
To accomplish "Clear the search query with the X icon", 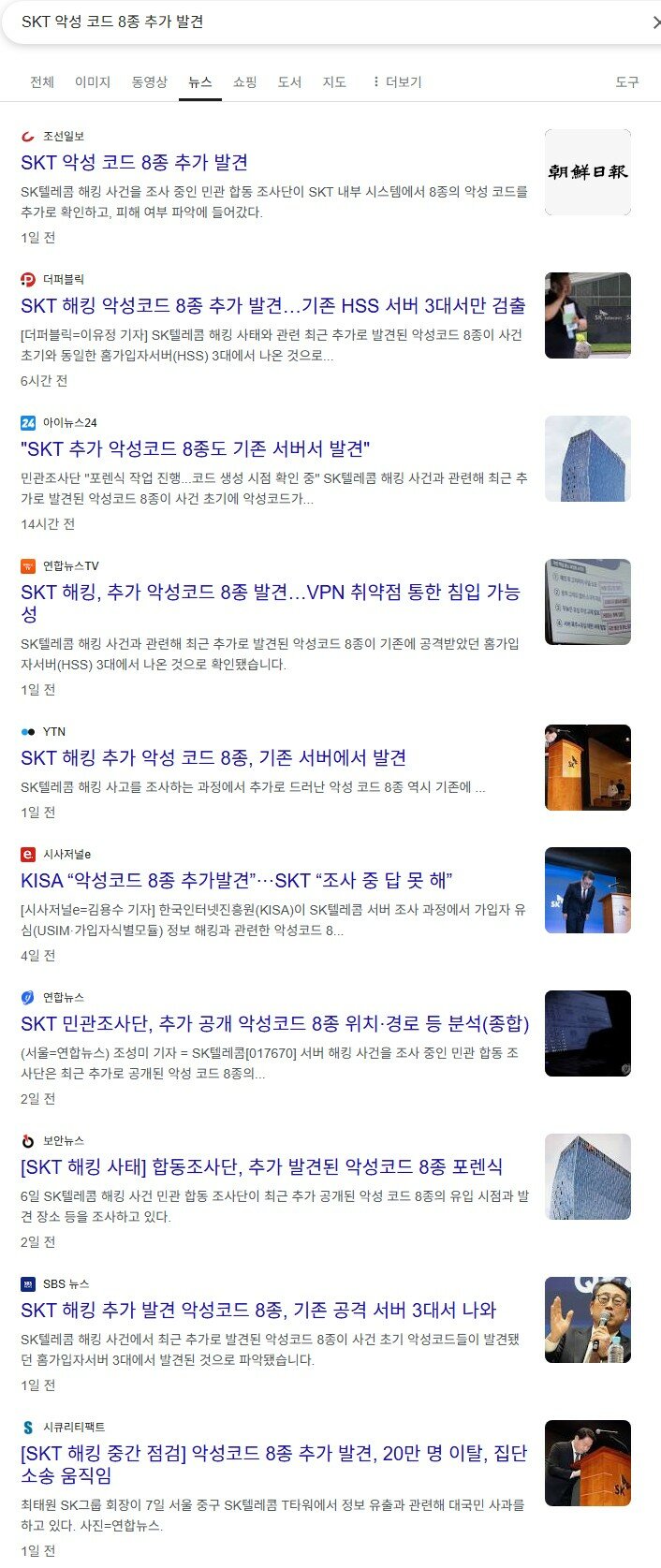I will (x=655, y=22).
